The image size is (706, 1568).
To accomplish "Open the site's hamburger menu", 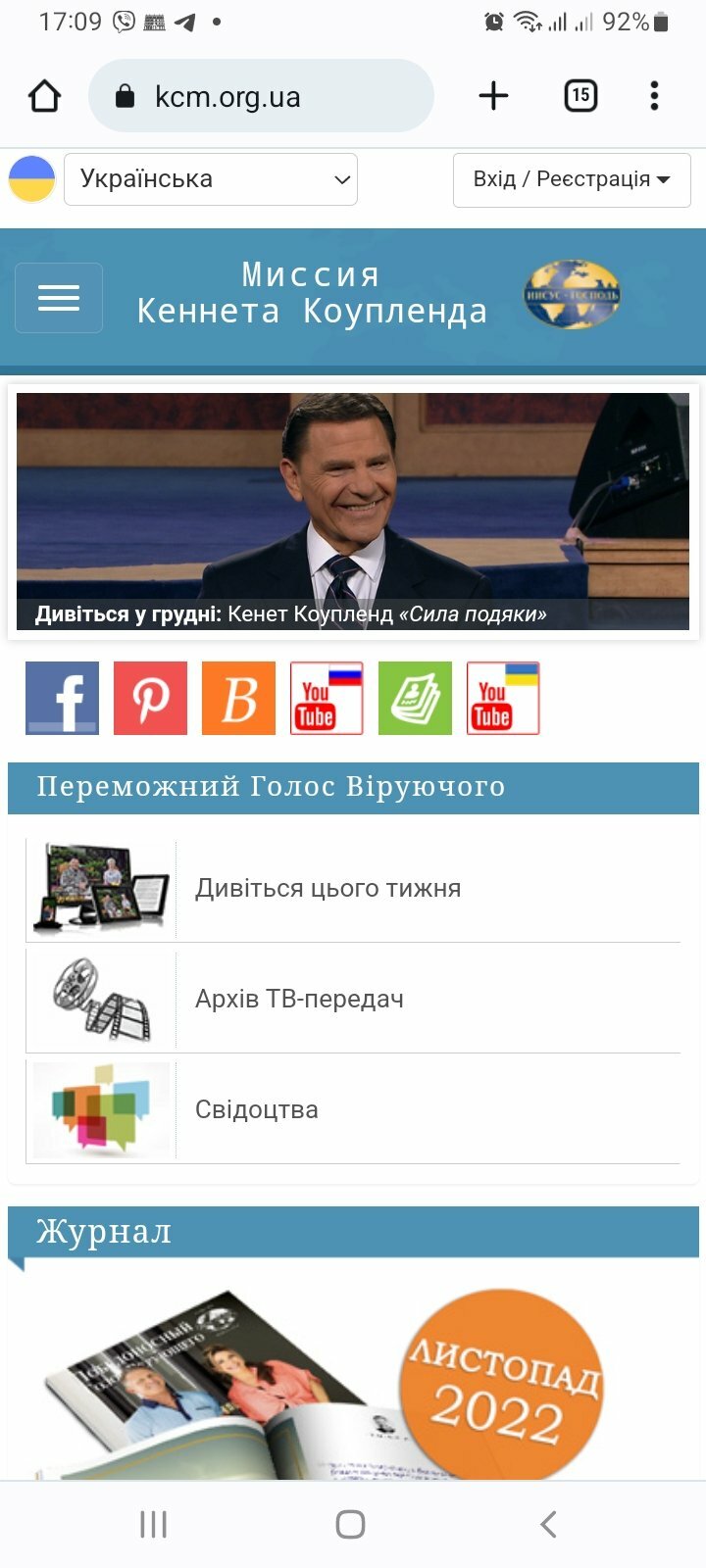I will pos(59,298).
